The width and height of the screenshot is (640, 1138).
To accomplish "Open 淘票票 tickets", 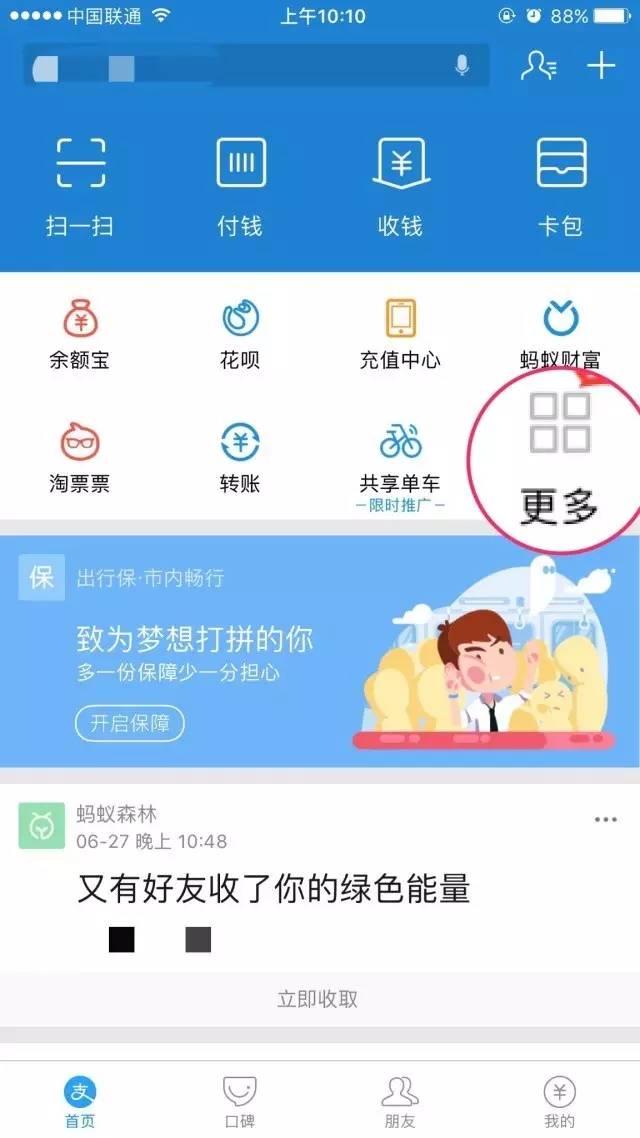I will pos(80,458).
